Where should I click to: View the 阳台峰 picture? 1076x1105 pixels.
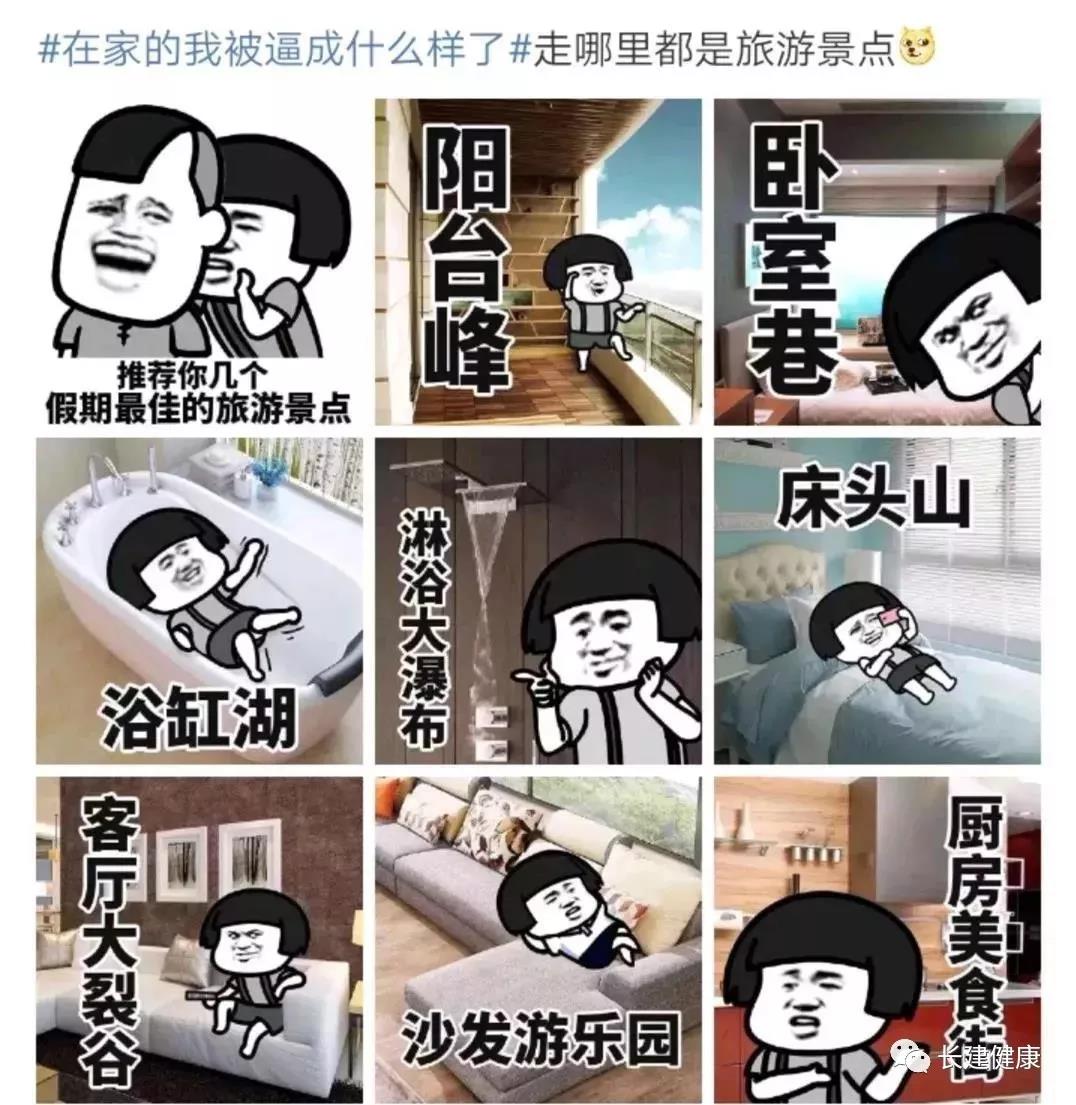538,262
